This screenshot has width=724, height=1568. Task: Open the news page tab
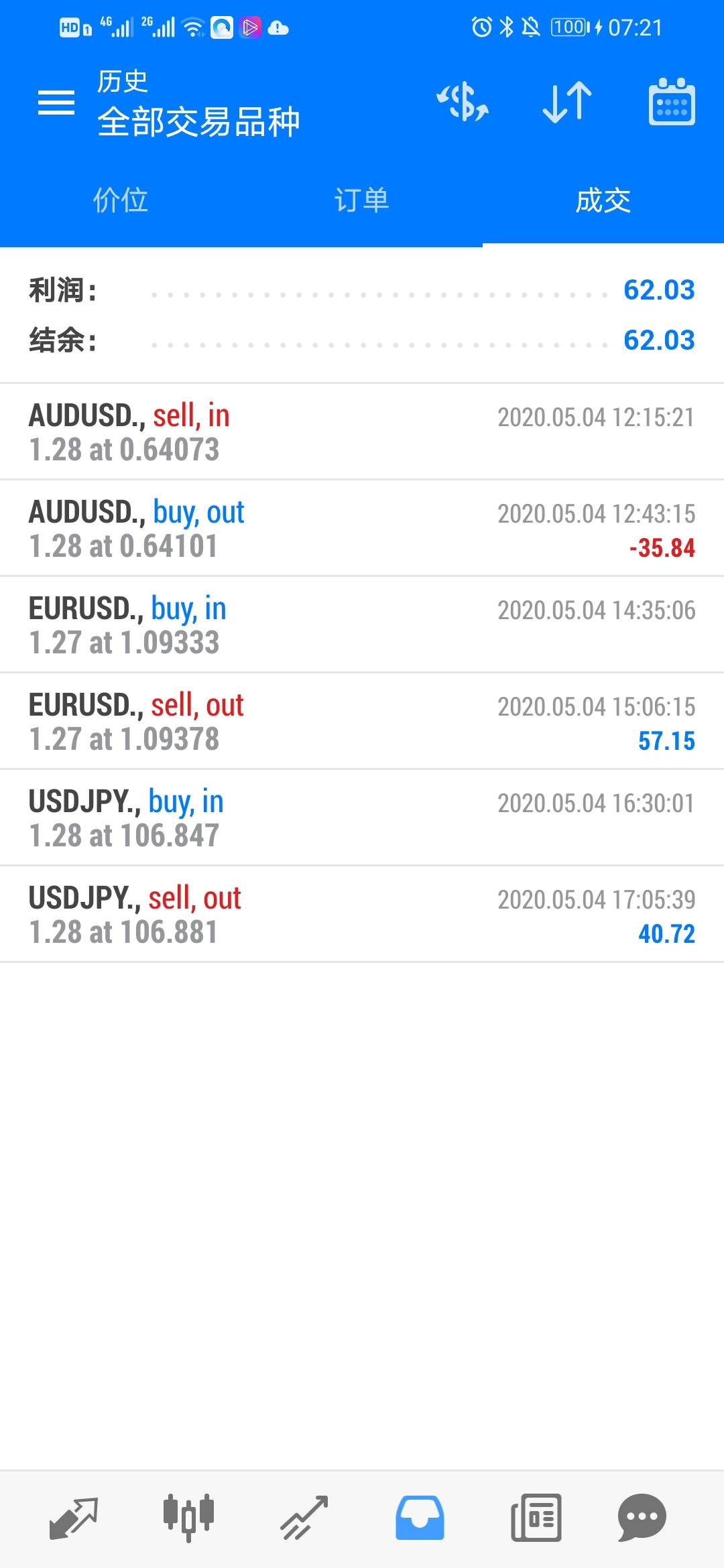[536, 1518]
